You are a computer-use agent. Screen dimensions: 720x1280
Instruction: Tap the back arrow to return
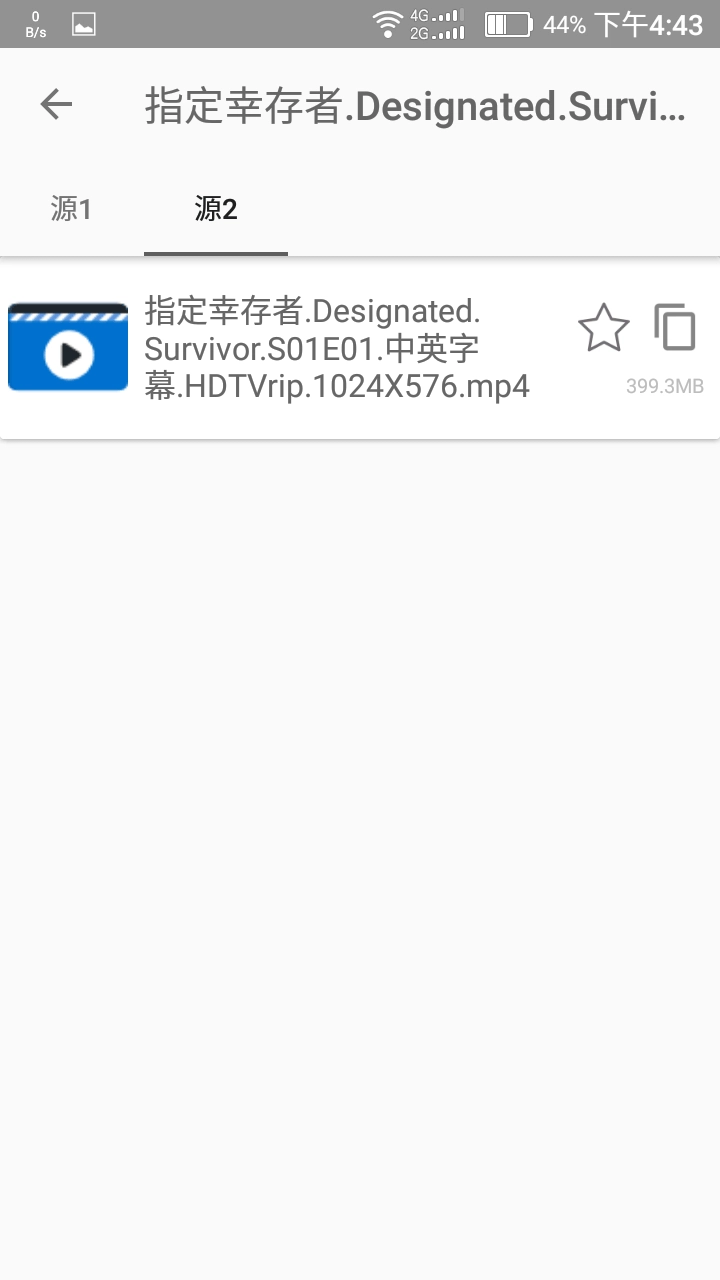click(55, 104)
